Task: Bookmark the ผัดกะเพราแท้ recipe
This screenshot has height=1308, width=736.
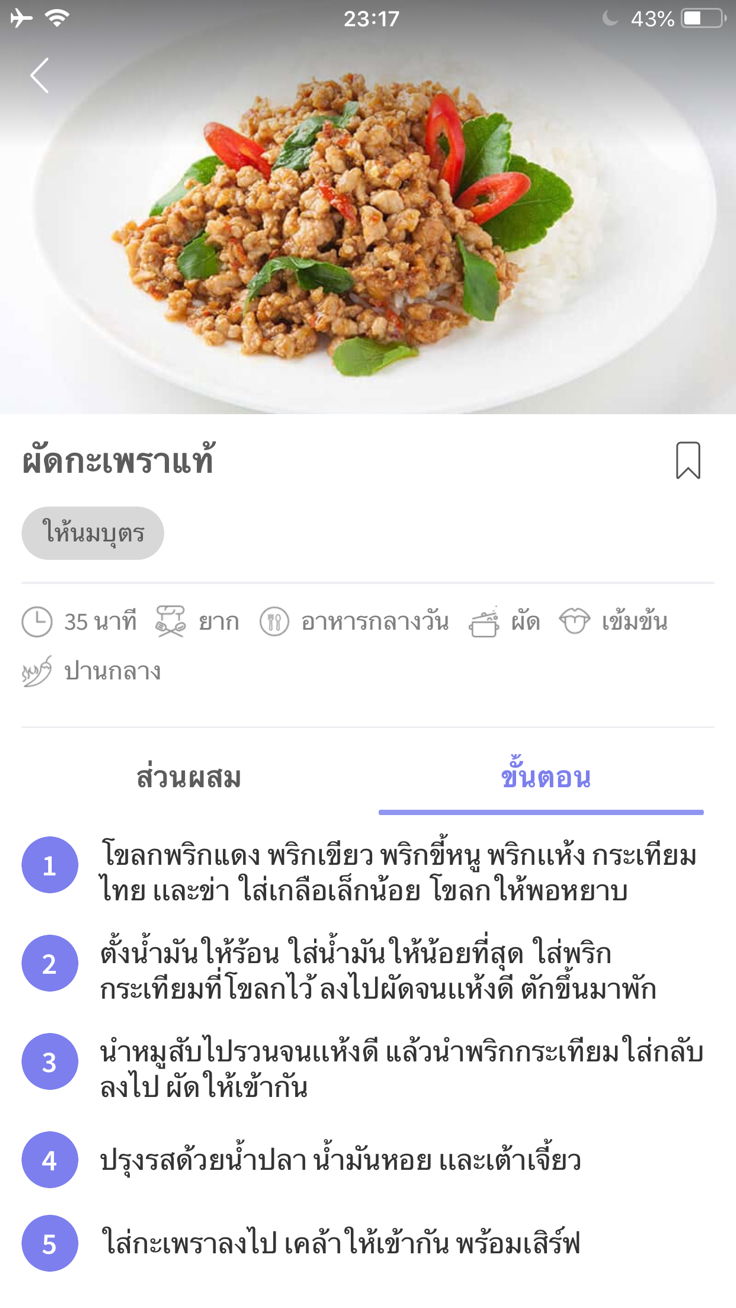Action: click(x=688, y=461)
